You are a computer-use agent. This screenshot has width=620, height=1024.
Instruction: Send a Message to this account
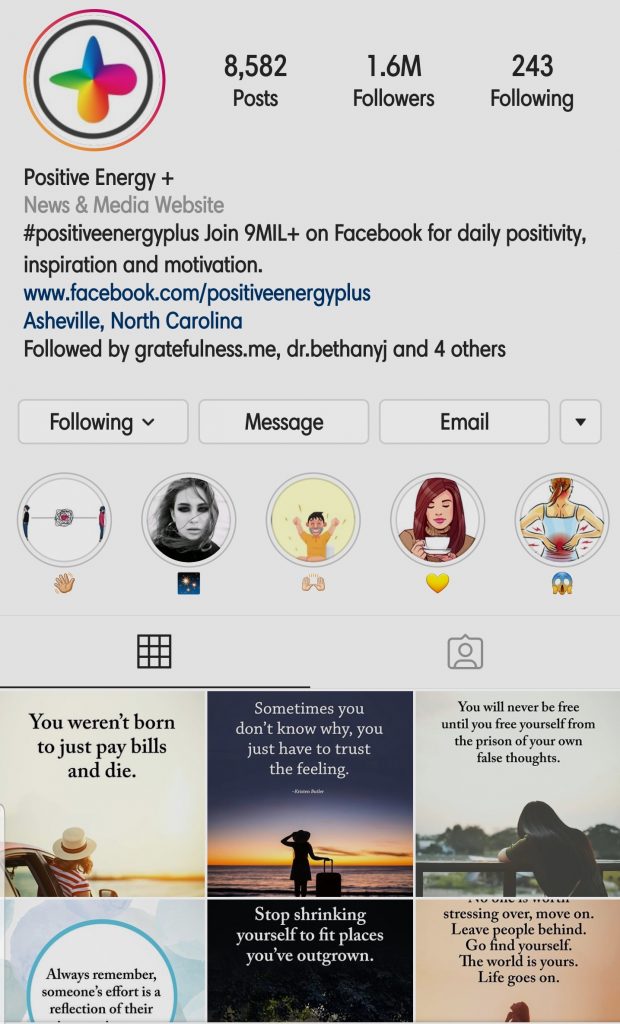point(284,422)
